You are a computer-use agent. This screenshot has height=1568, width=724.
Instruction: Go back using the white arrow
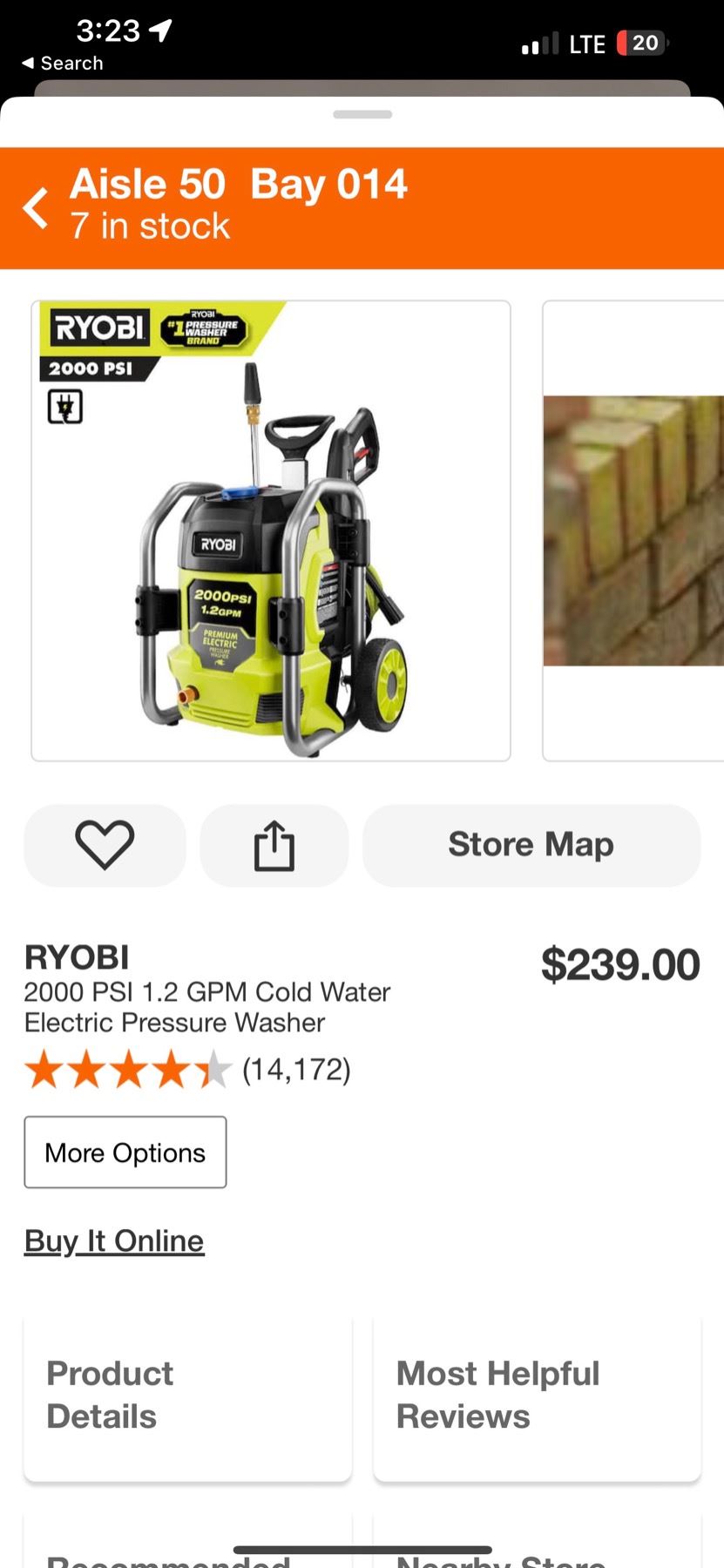[x=36, y=208]
